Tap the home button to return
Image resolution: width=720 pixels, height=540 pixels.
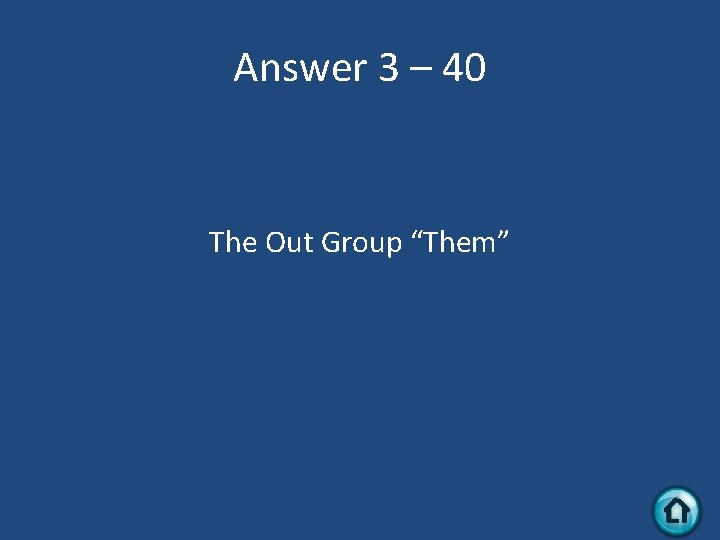click(x=676, y=511)
